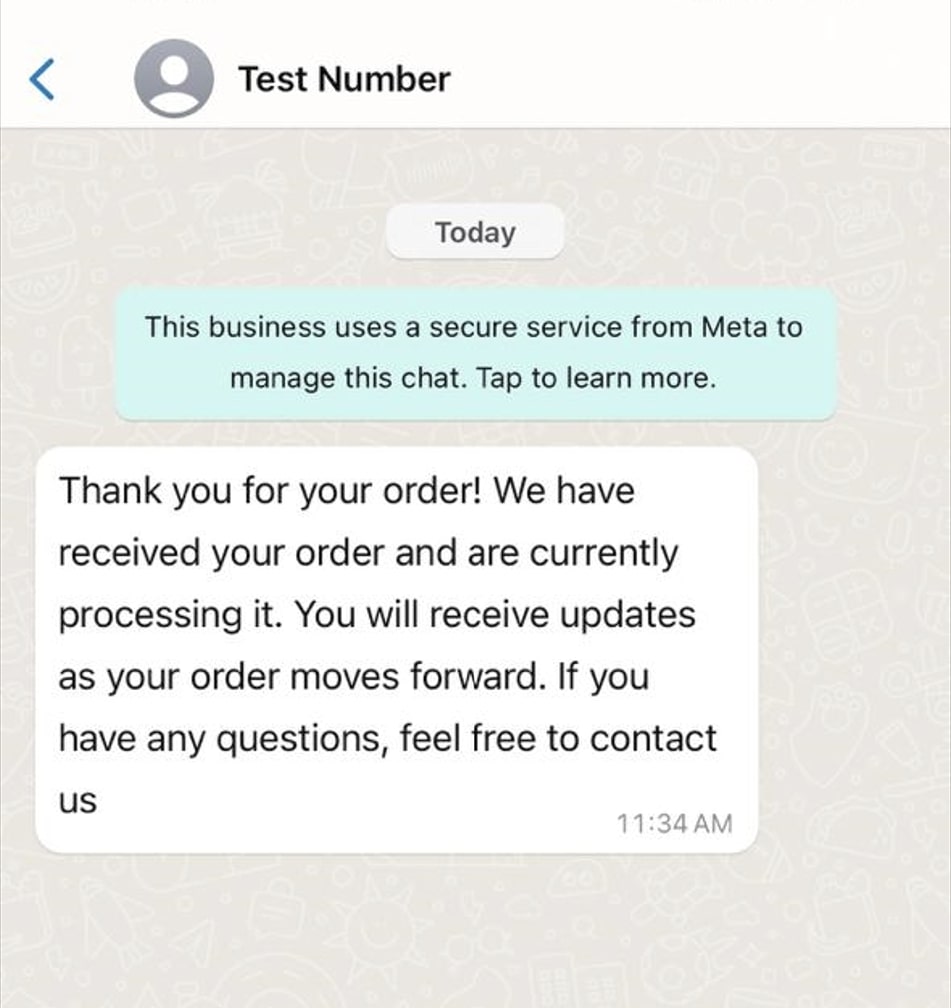Open Test Number profile picture
This screenshot has height=1008, width=951.
(x=173, y=79)
